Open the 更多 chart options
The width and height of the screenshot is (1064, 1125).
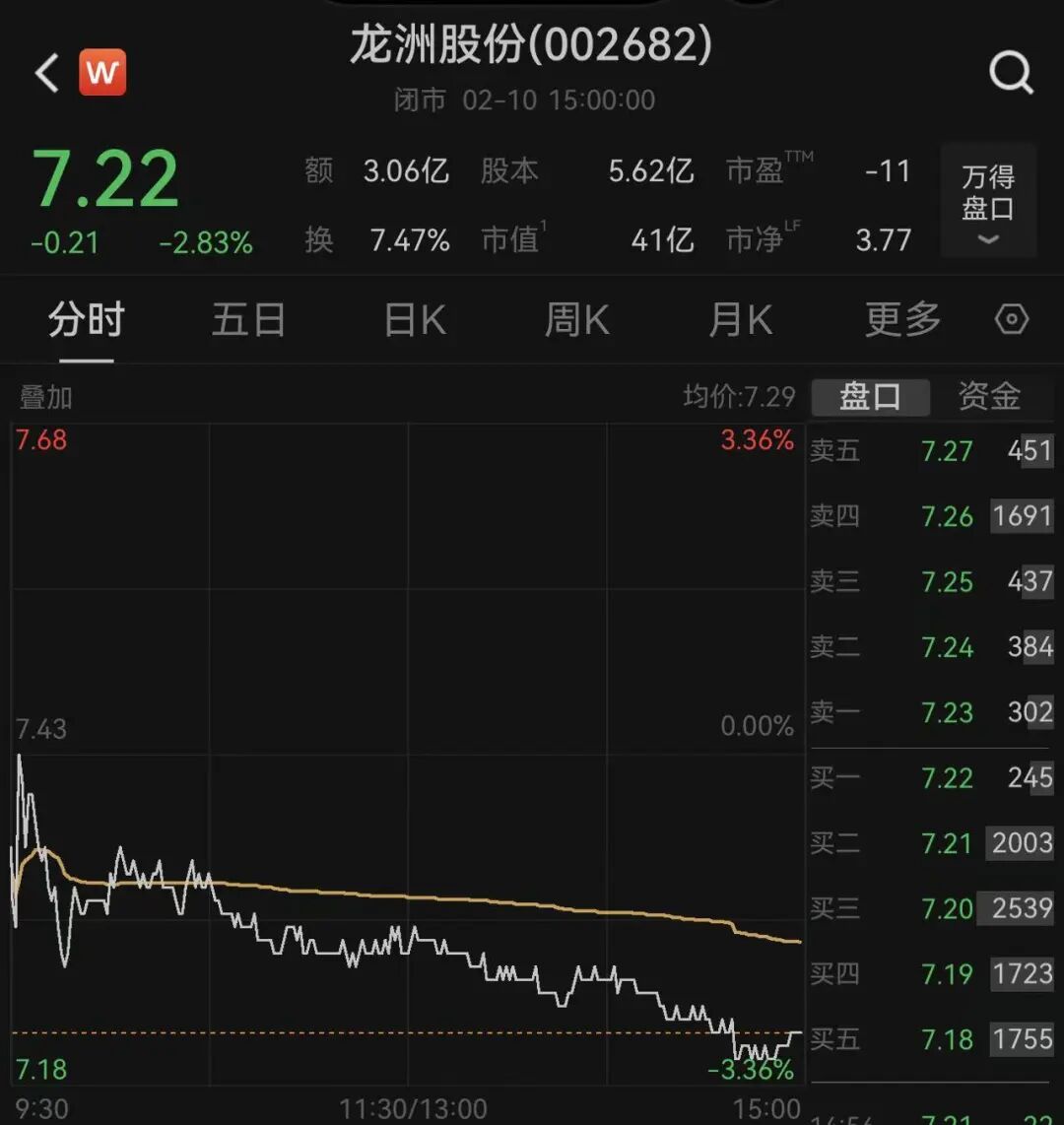point(902,320)
